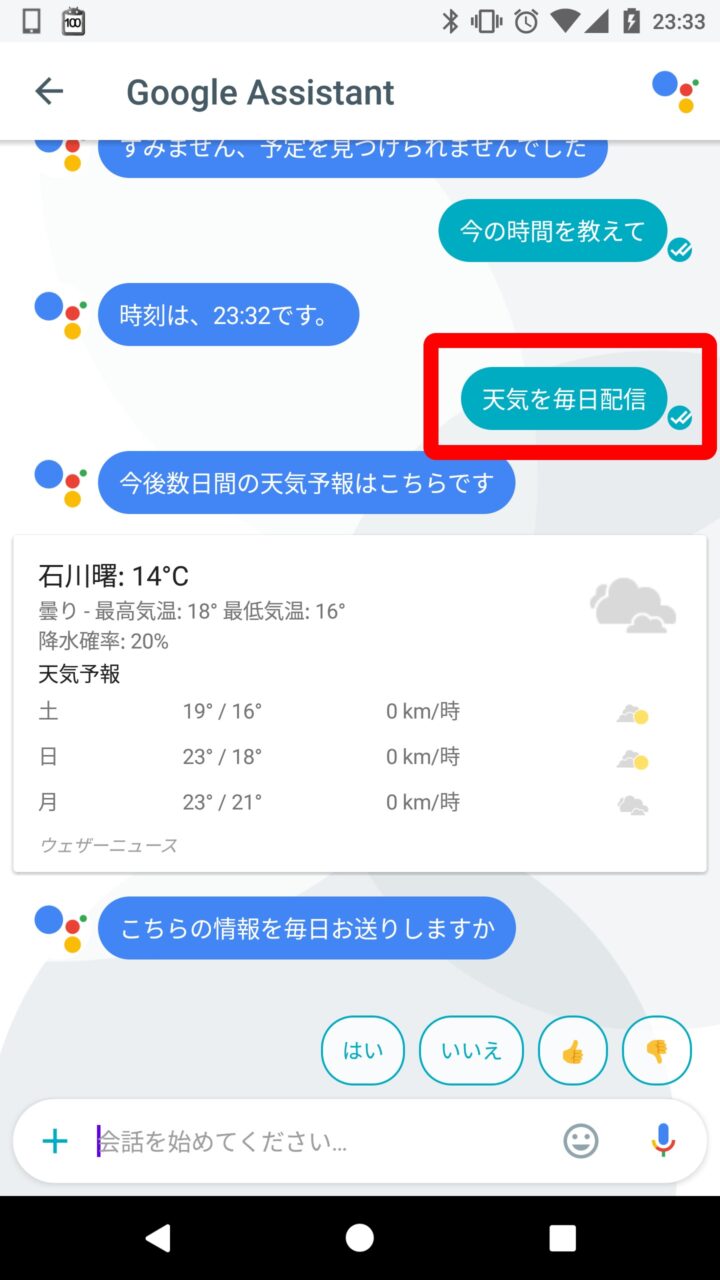This screenshot has height=1280, width=720.
Task: Open the emoji picker
Action: (x=581, y=1141)
